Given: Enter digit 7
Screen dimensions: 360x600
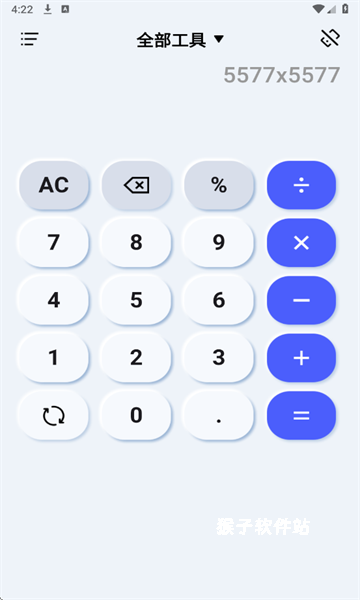Looking at the screenshot, I should tap(54, 243).
